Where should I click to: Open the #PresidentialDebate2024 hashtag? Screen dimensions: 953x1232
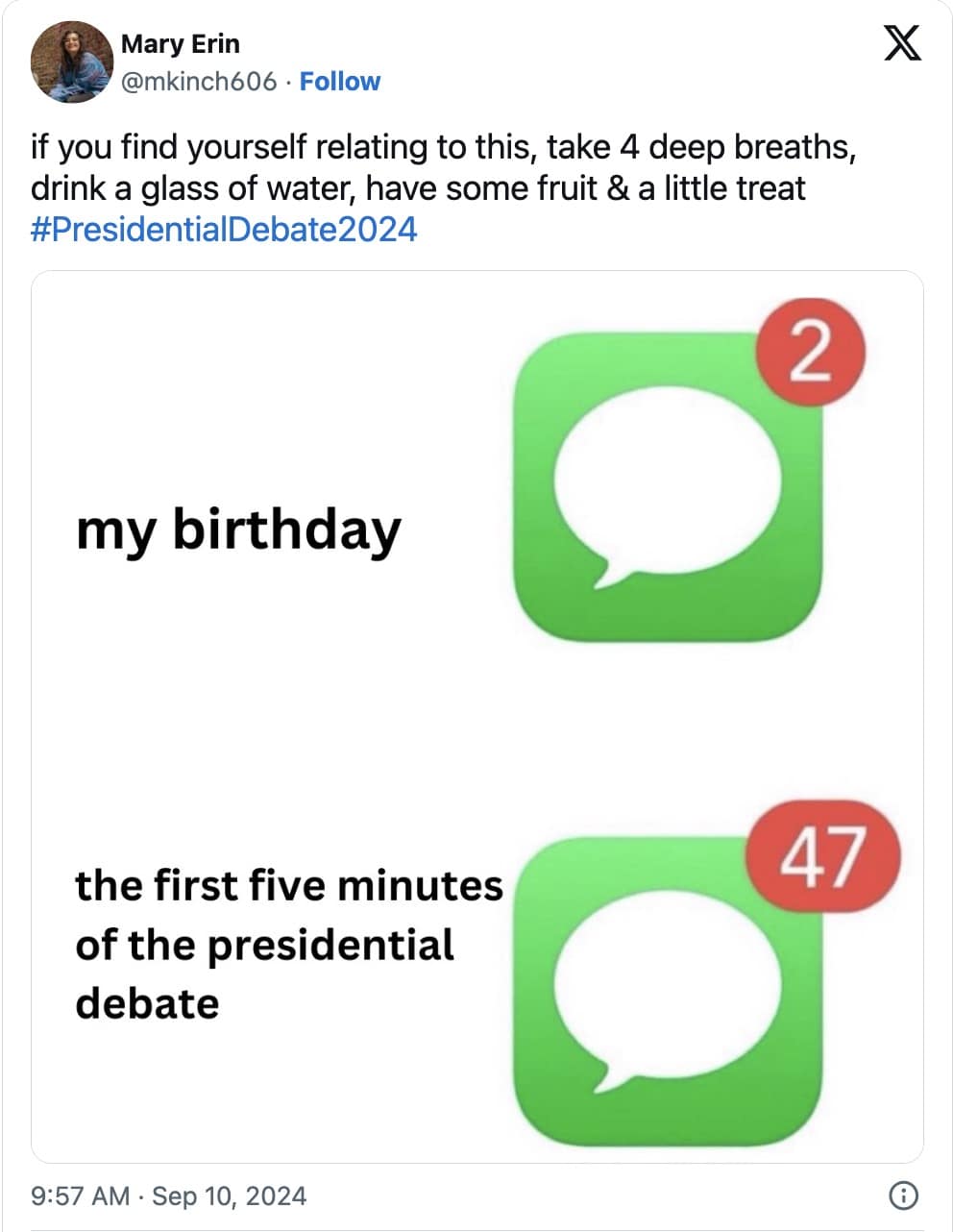tap(224, 230)
